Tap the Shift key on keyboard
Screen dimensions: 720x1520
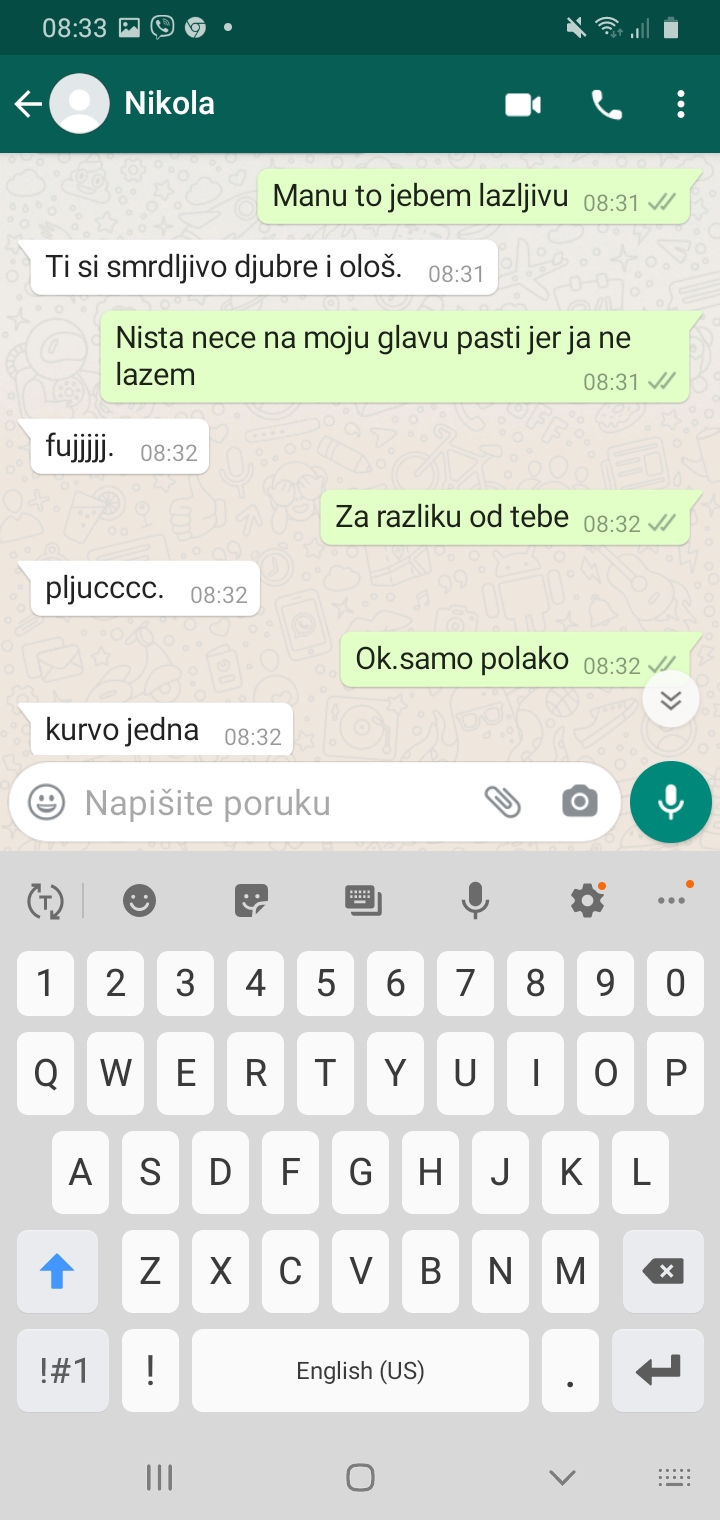click(57, 1272)
